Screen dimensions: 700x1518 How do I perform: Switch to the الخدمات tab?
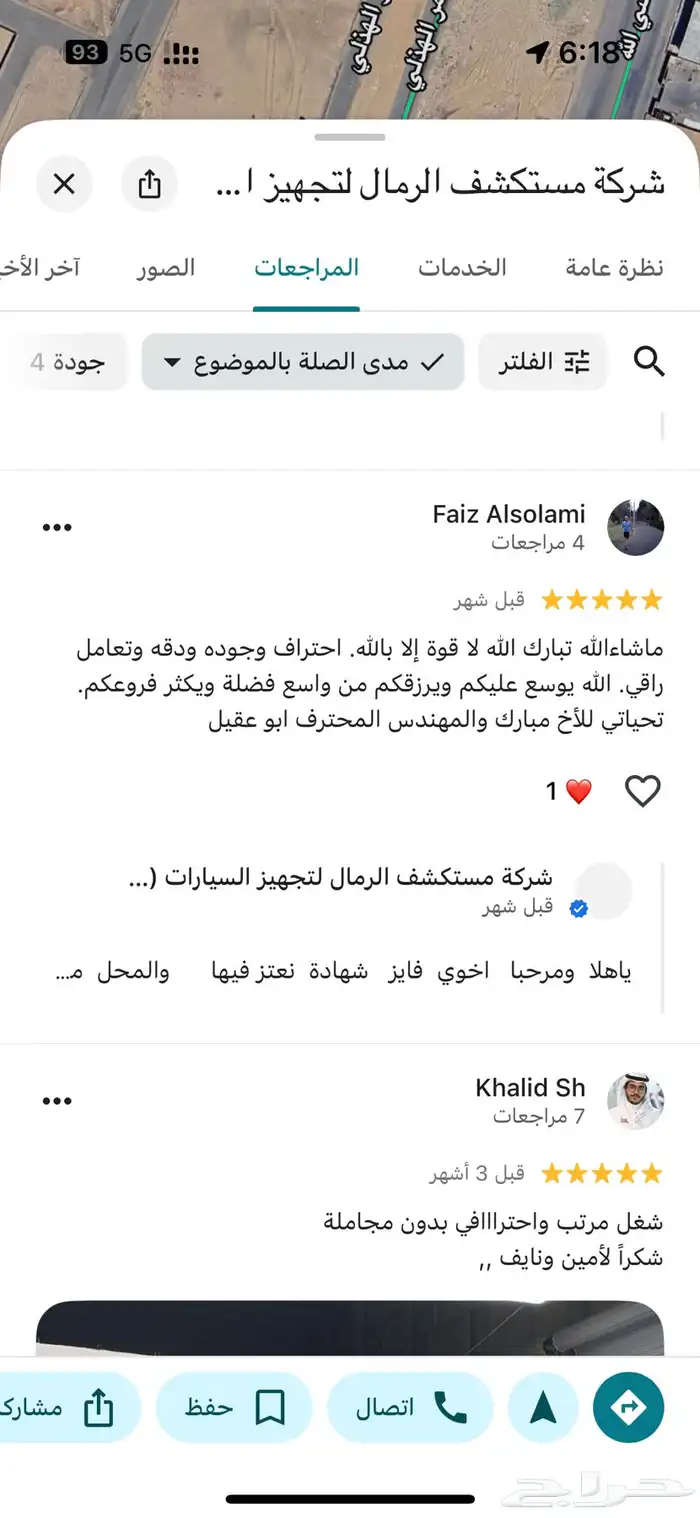pyautogui.click(x=462, y=268)
